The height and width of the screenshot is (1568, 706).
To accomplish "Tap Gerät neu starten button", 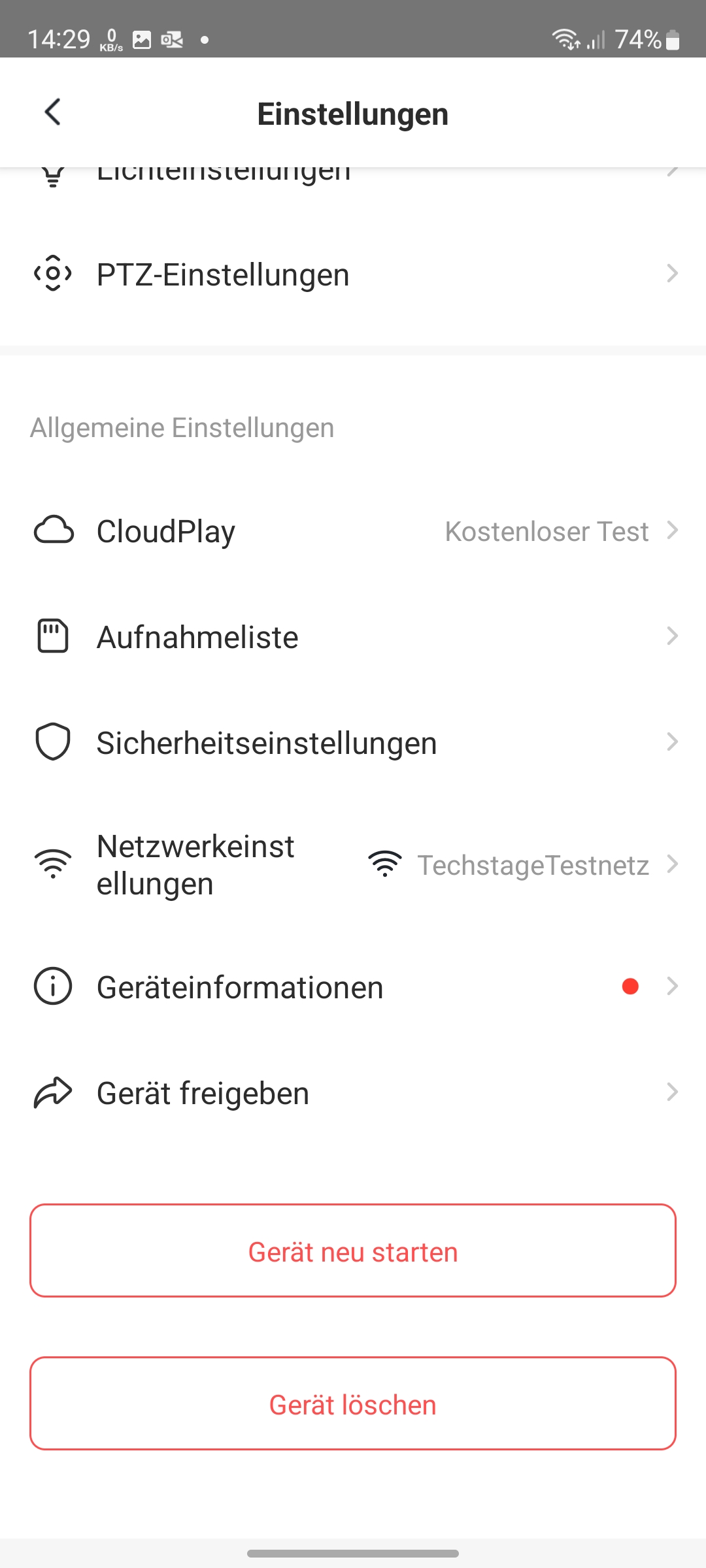I will pyautogui.click(x=353, y=1251).
